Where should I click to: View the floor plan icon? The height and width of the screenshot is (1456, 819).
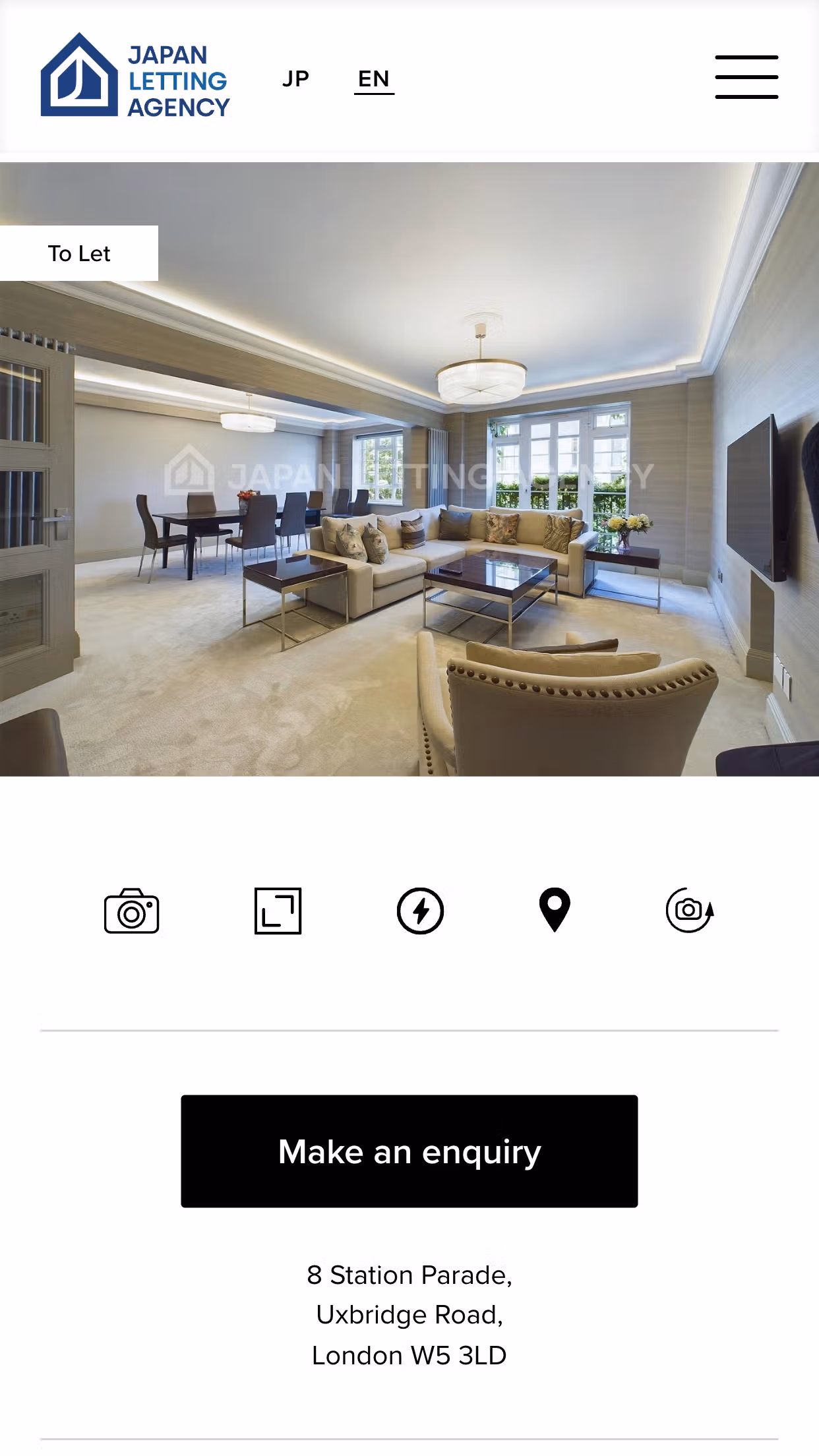[278, 911]
